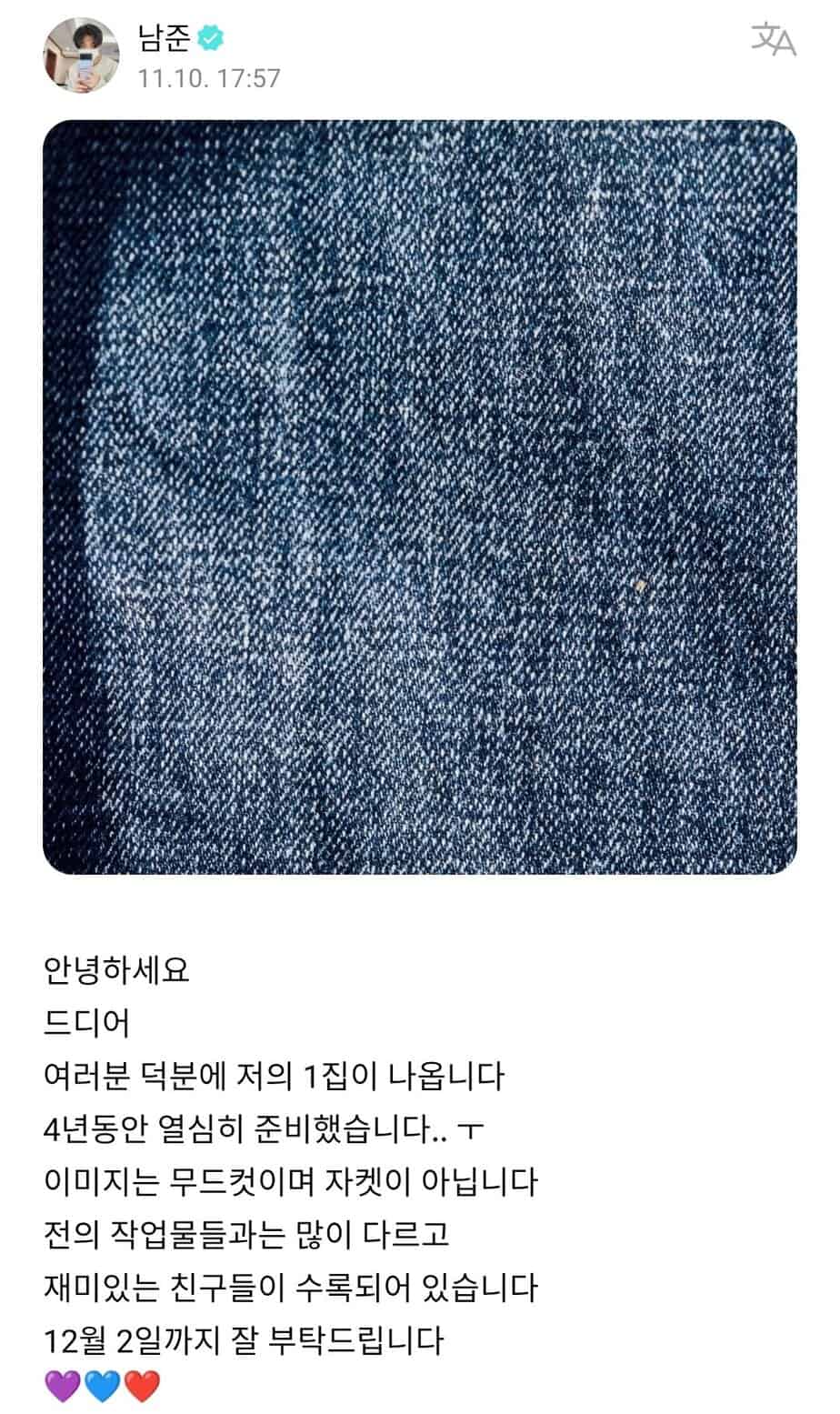View the denim photo in full
840x1414 pixels.
pos(420,496)
